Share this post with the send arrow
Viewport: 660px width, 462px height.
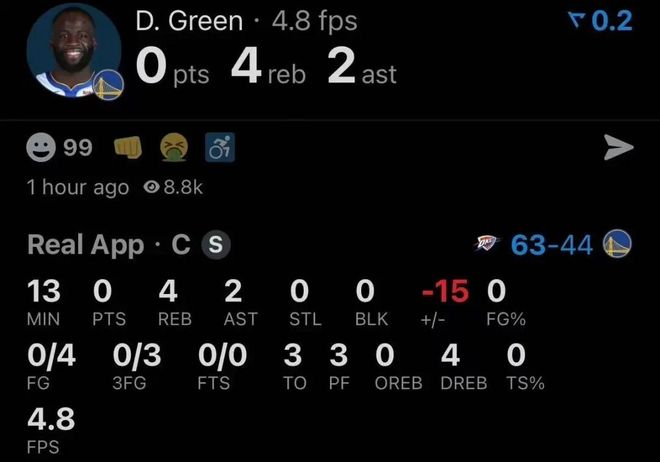point(619,148)
